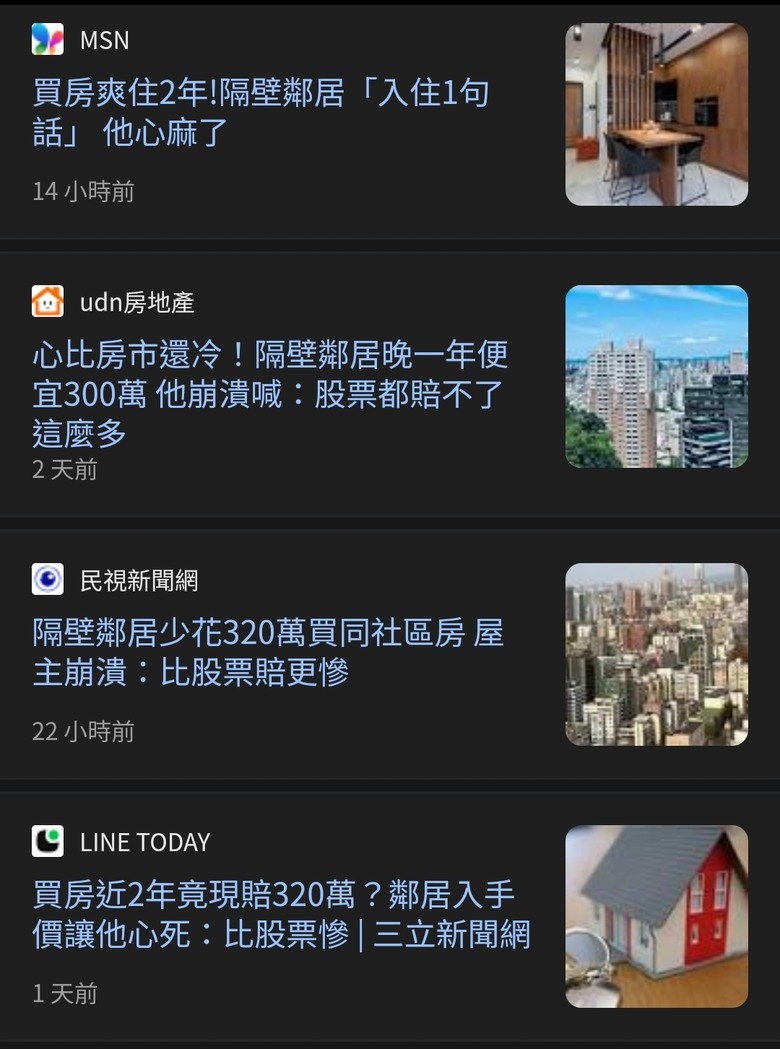This screenshot has height=1049, width=780.
Task: Open the LINE TODAY article 買房近2年竟現賠320萬
Action: point(281,914)
